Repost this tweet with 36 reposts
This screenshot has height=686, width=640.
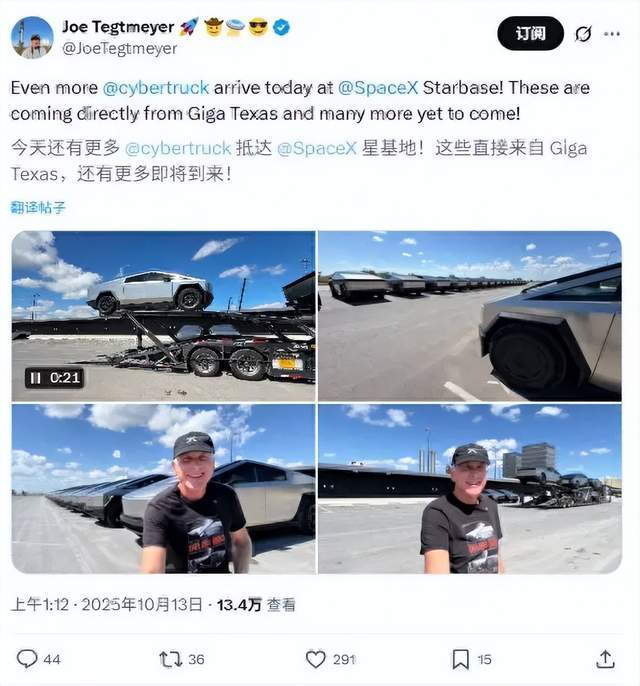pos(171,659)
